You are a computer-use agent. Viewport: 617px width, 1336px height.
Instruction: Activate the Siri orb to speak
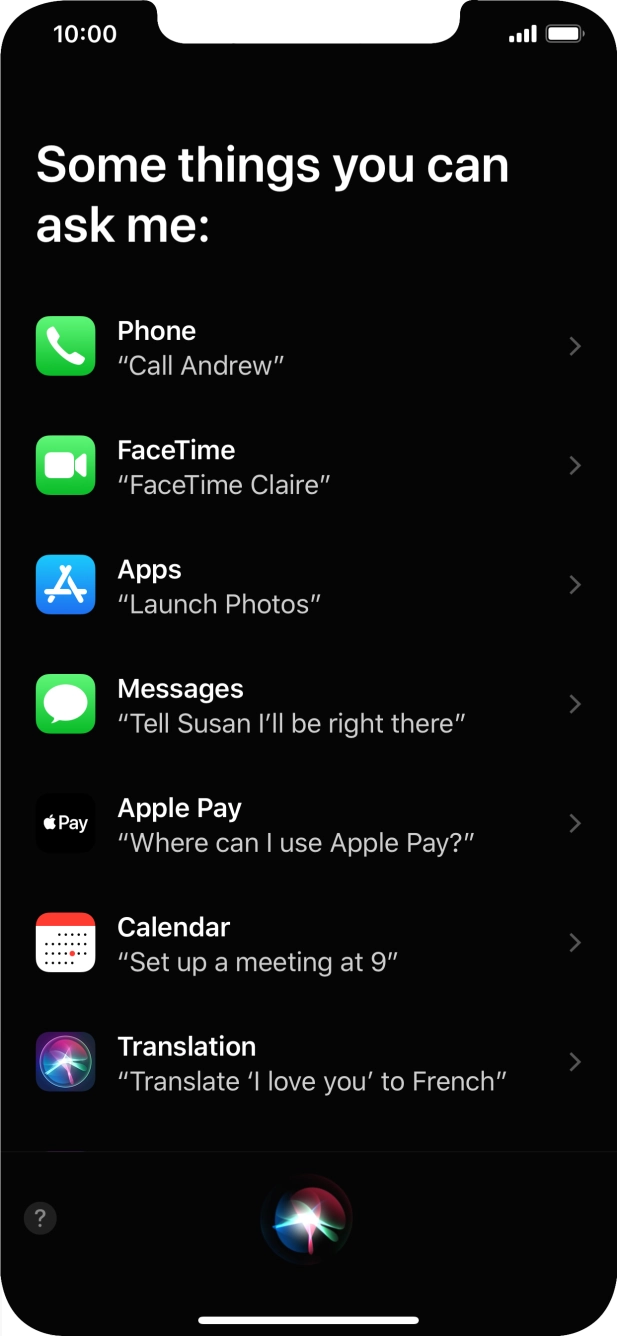[307, 1219]
